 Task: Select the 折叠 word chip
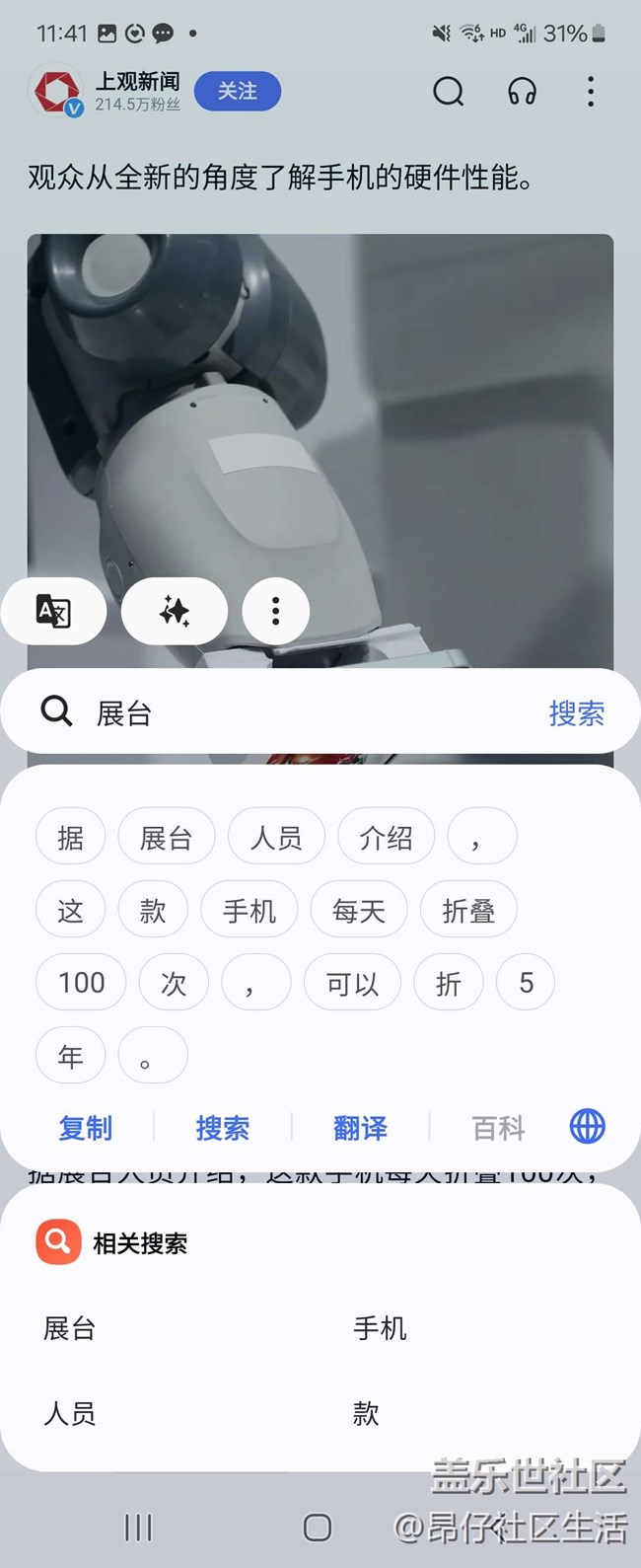(468, 911)
